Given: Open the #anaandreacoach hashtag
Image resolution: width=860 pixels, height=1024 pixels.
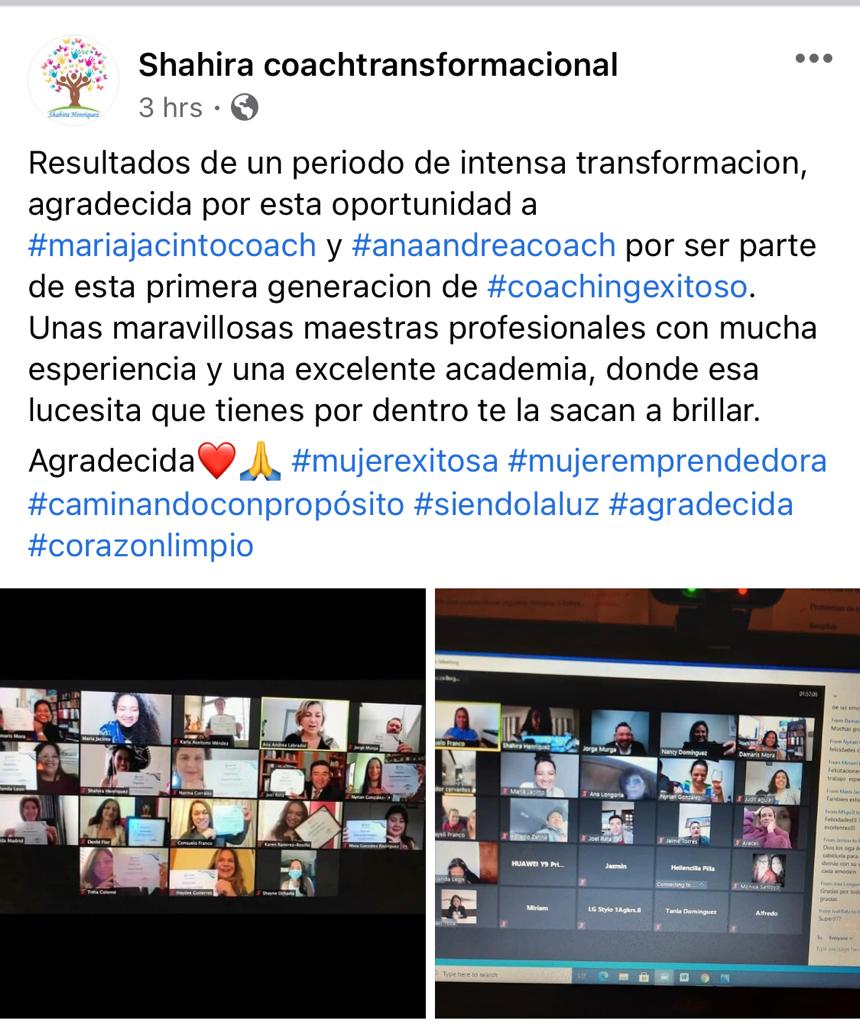Looking at the screenshot, I should [484, 245].
